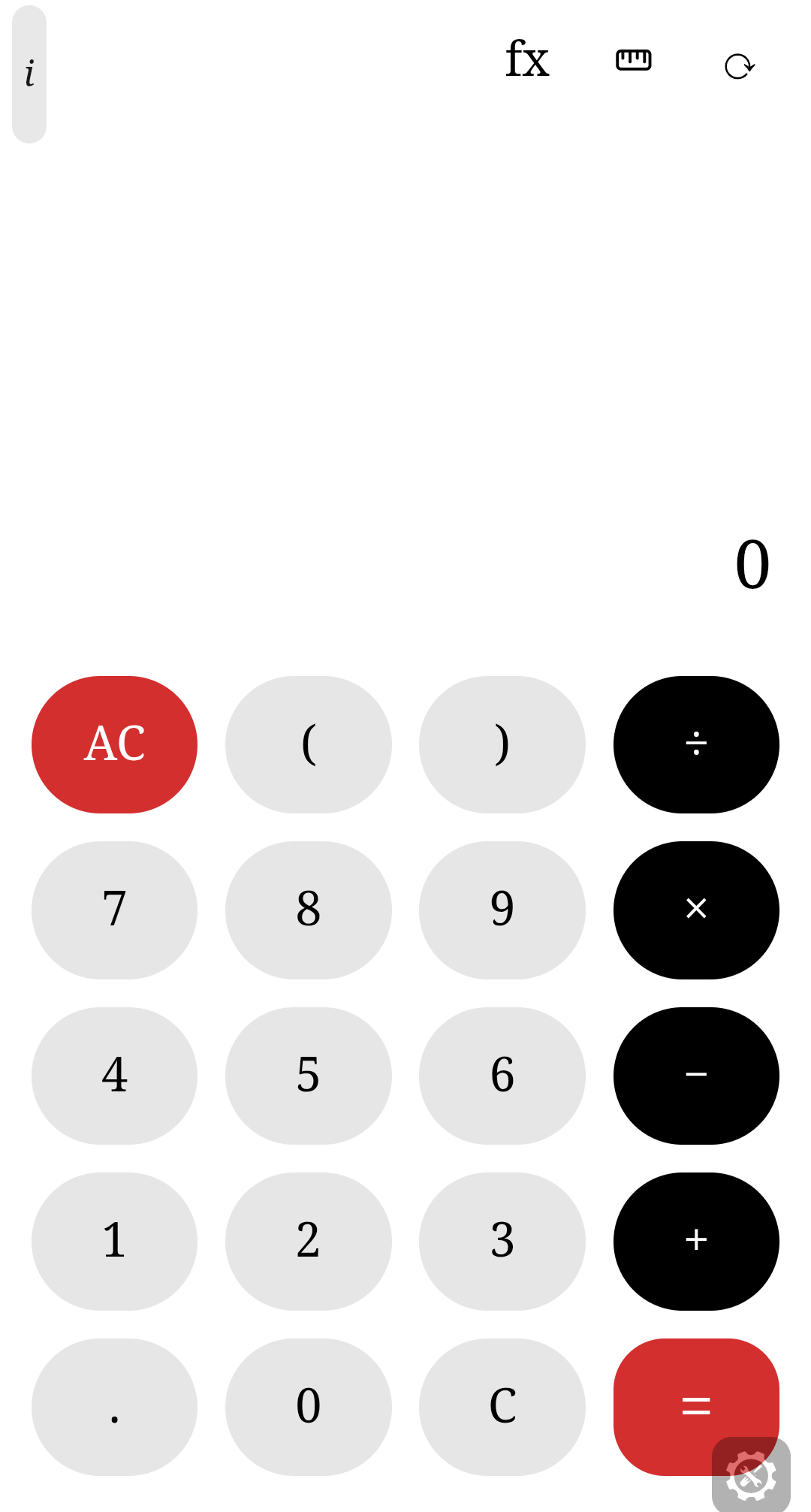The image size is (811, 1512).
Task: Enter digit 0 on keypad
Action: pyautogui.click(x=308, y=1407)
